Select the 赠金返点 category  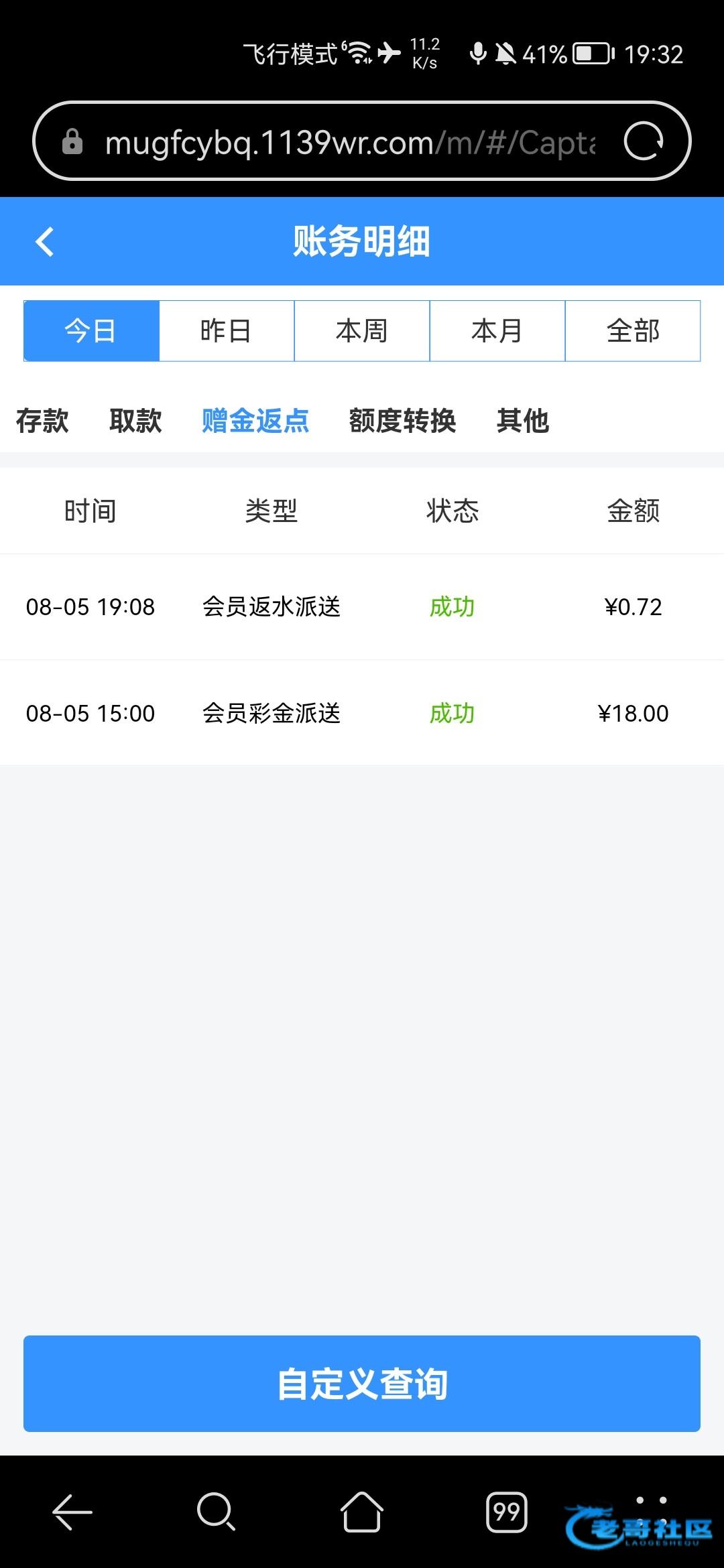pos(255,421)
